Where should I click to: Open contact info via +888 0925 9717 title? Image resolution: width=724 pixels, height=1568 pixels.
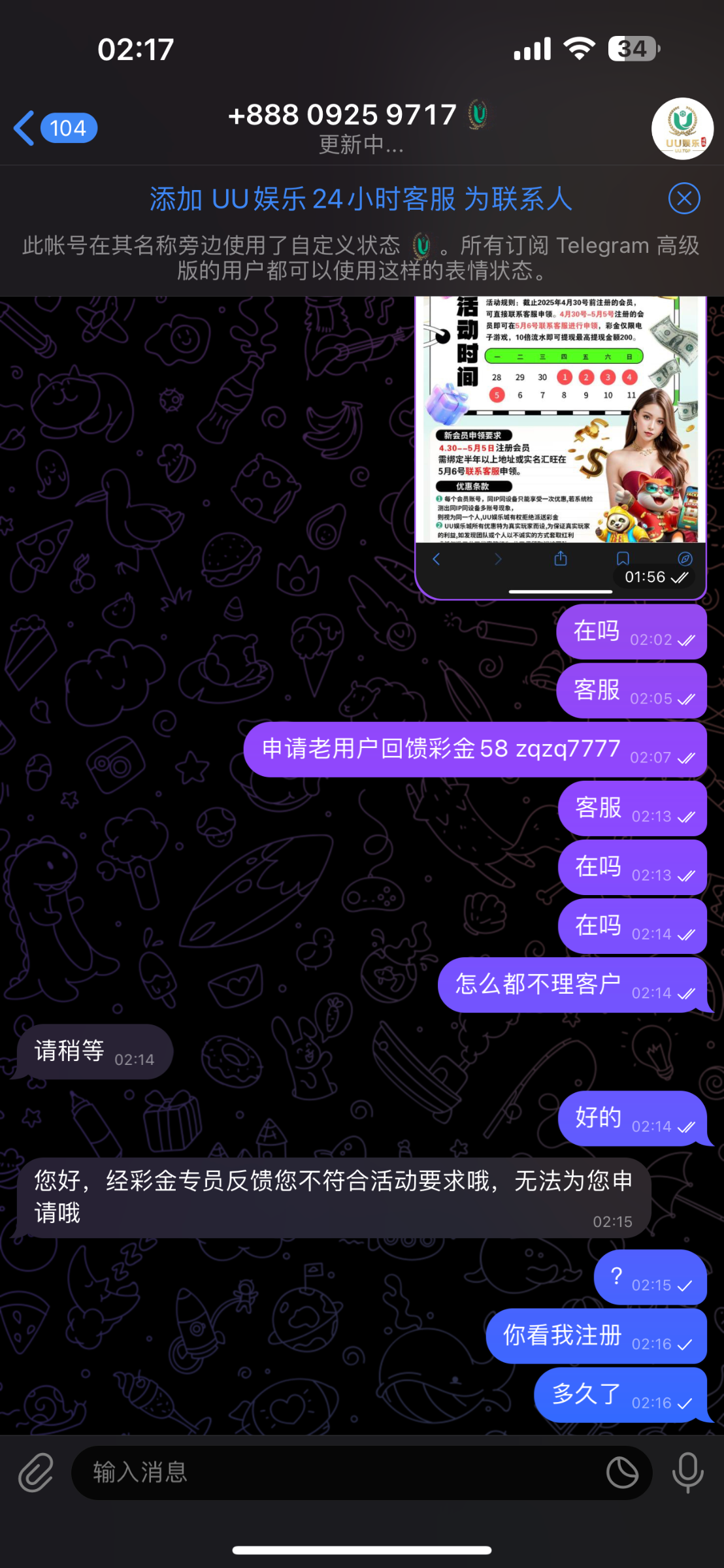click(x=342, y=116)
